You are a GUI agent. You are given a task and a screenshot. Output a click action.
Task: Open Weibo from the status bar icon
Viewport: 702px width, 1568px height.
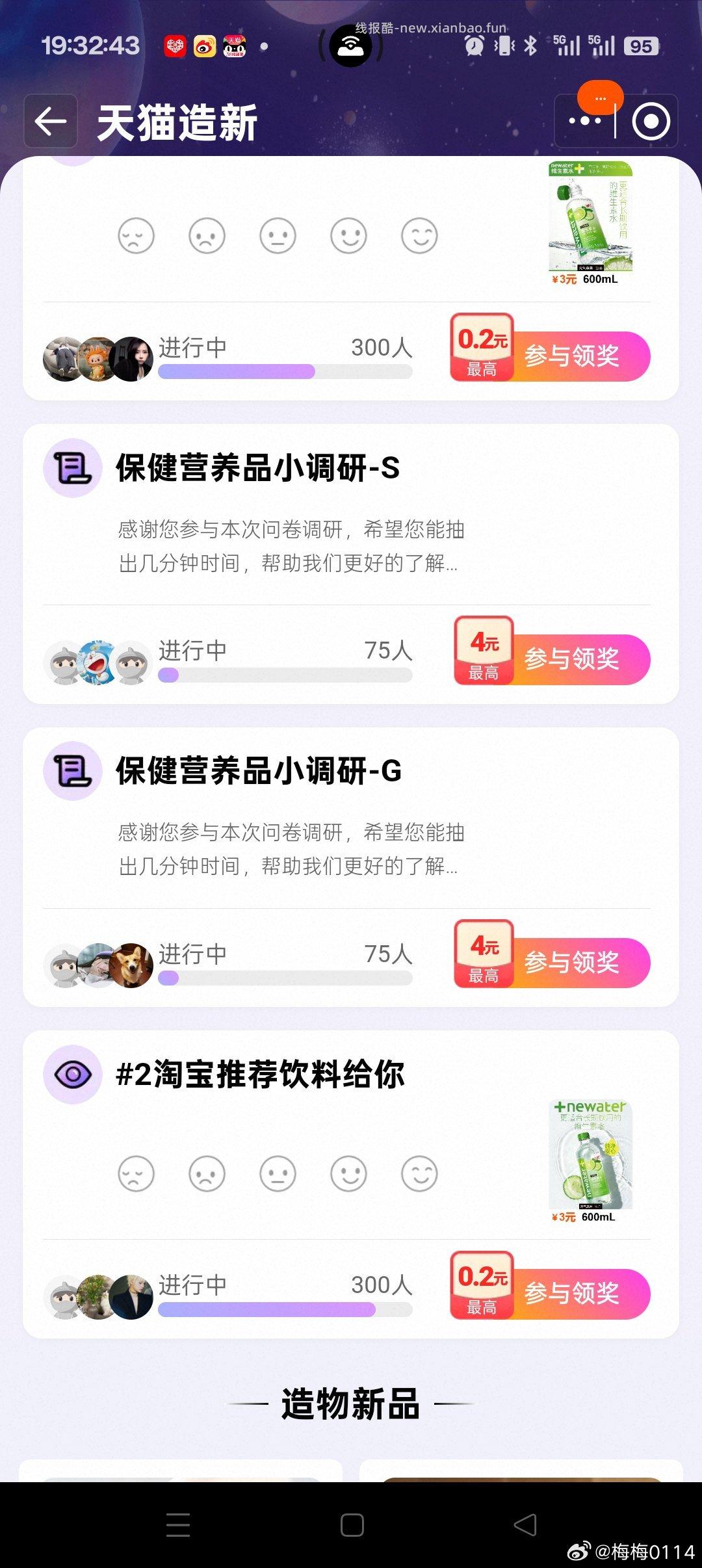[x=205, y=46]
